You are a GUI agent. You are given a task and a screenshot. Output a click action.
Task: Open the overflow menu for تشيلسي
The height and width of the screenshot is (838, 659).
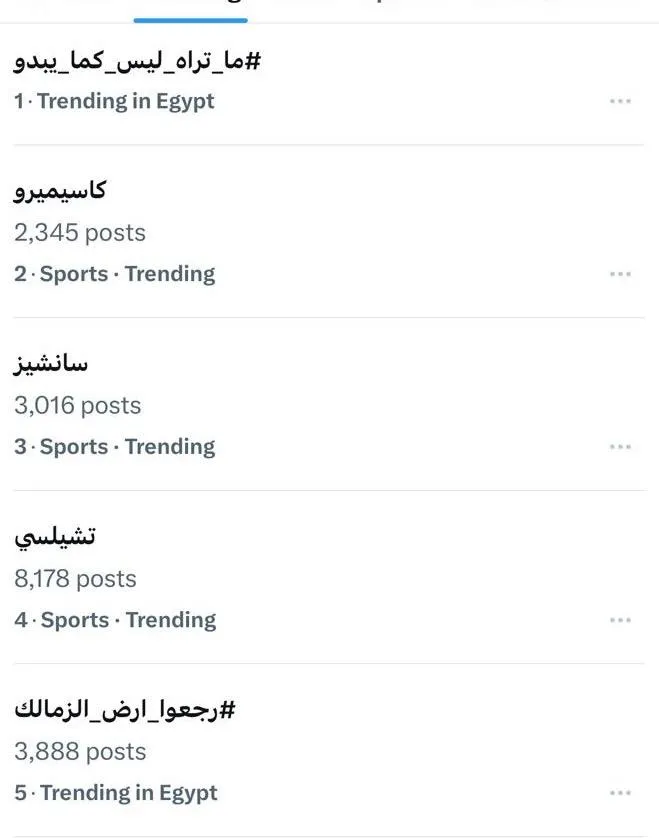tap(620, 620)
